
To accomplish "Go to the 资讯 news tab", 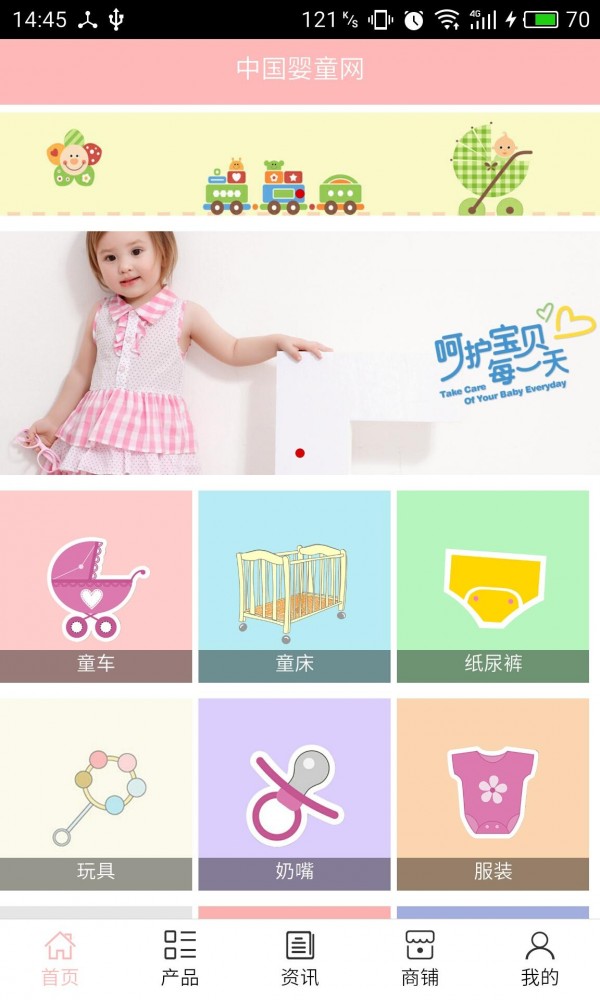I will [300, 958].
